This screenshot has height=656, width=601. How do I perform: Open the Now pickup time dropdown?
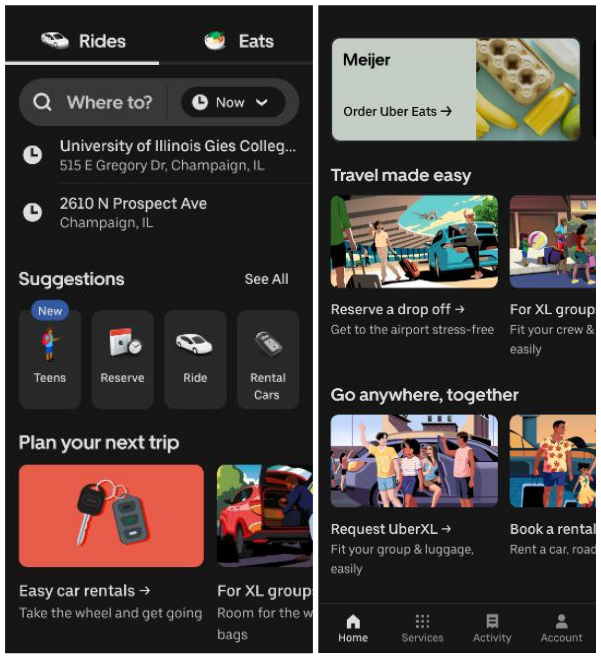232,102
